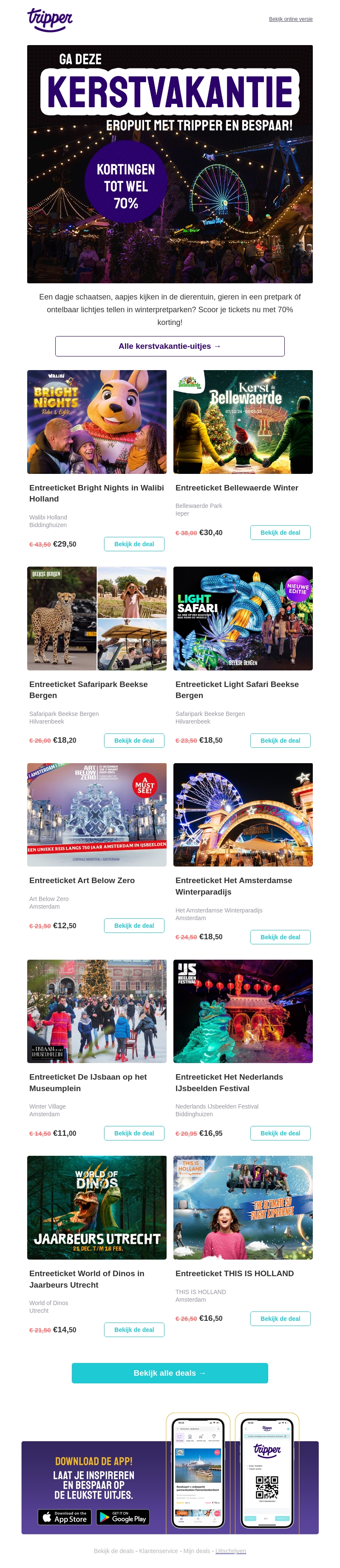View the IJsbaan op het Museumplein deal
This screenshot has height=1568, width=340.
(134, 1133)
